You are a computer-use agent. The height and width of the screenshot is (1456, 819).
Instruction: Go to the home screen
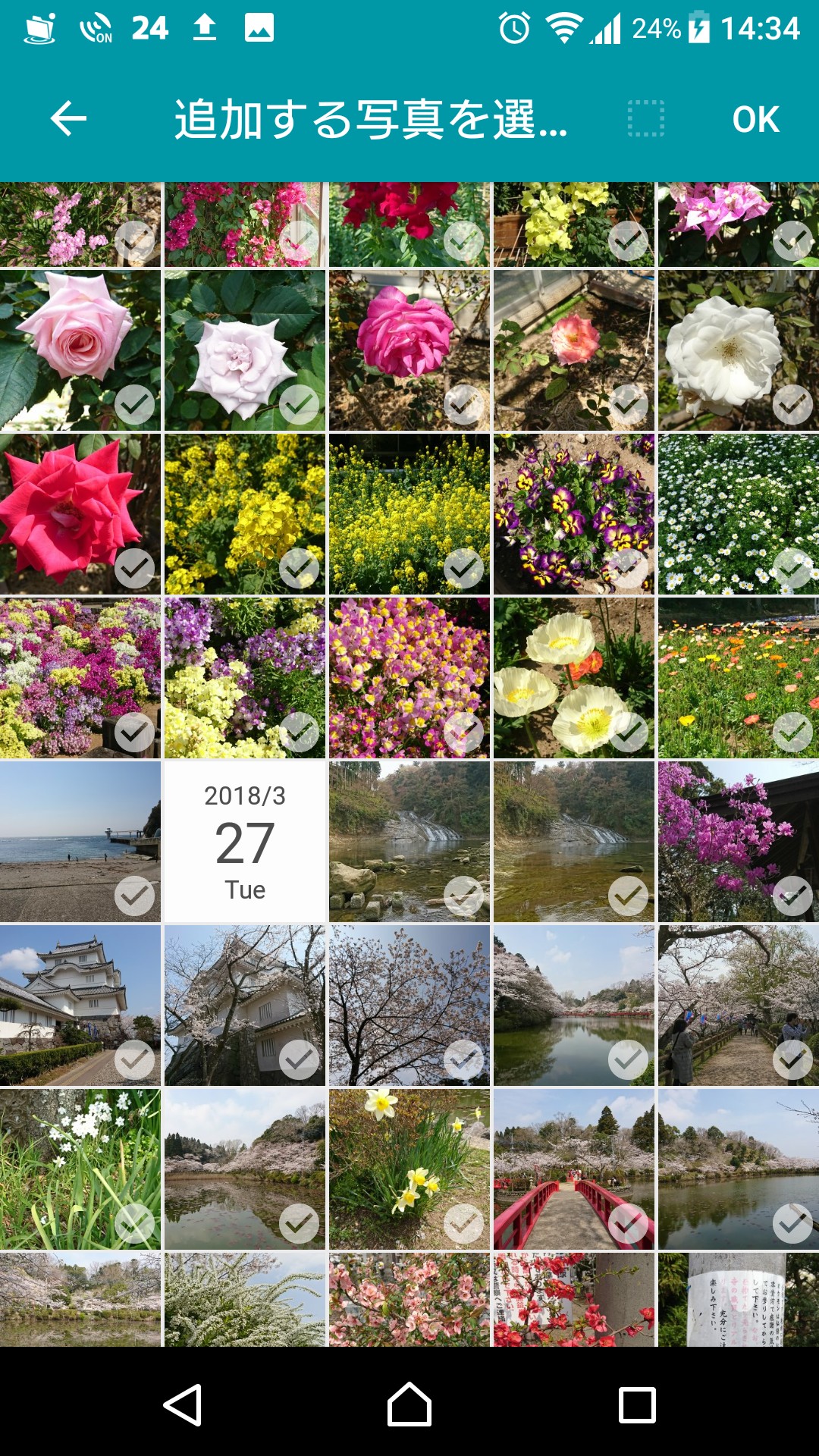(x=409, y=1404)
